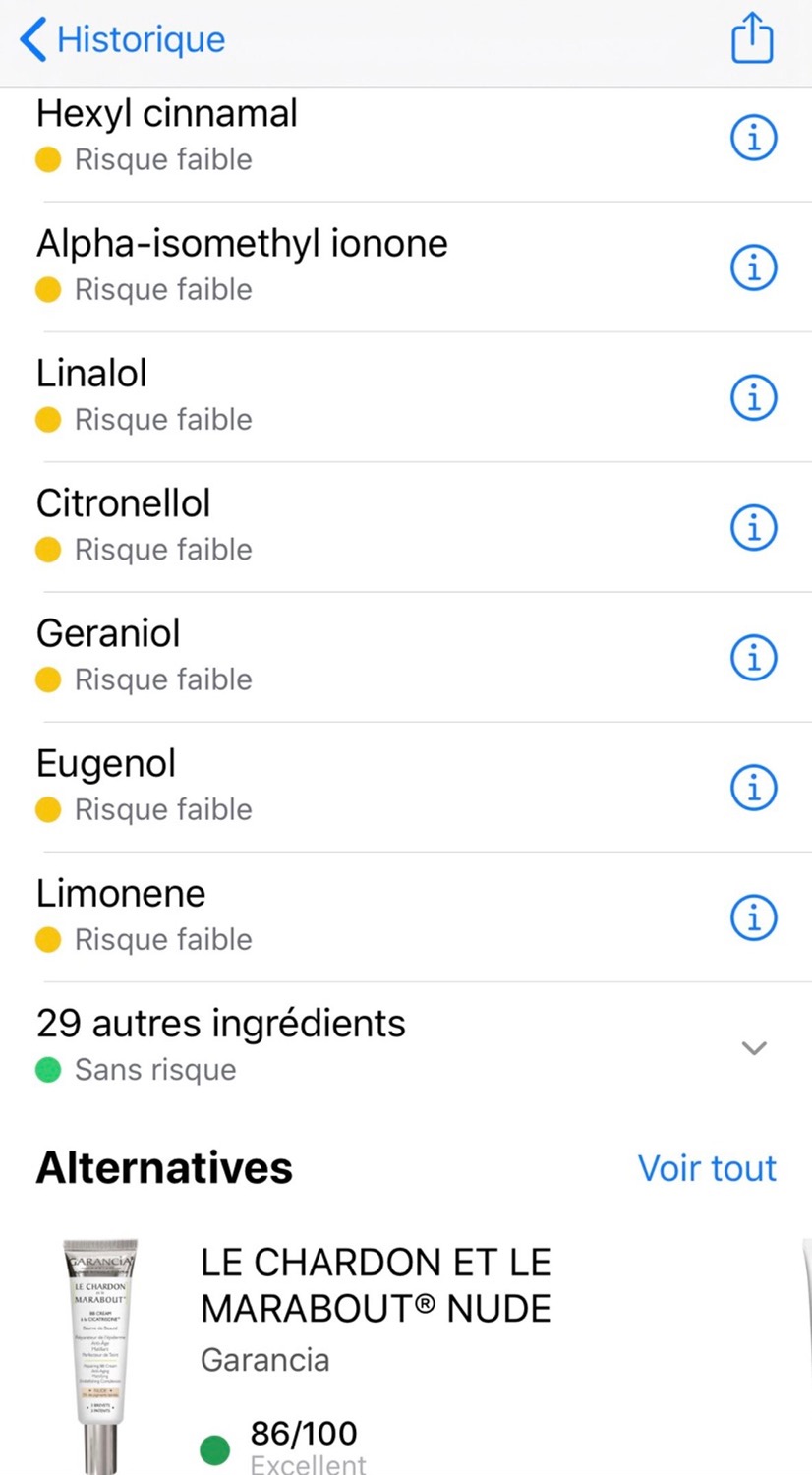
Task: See details on Eugenol
Action: 754,788
